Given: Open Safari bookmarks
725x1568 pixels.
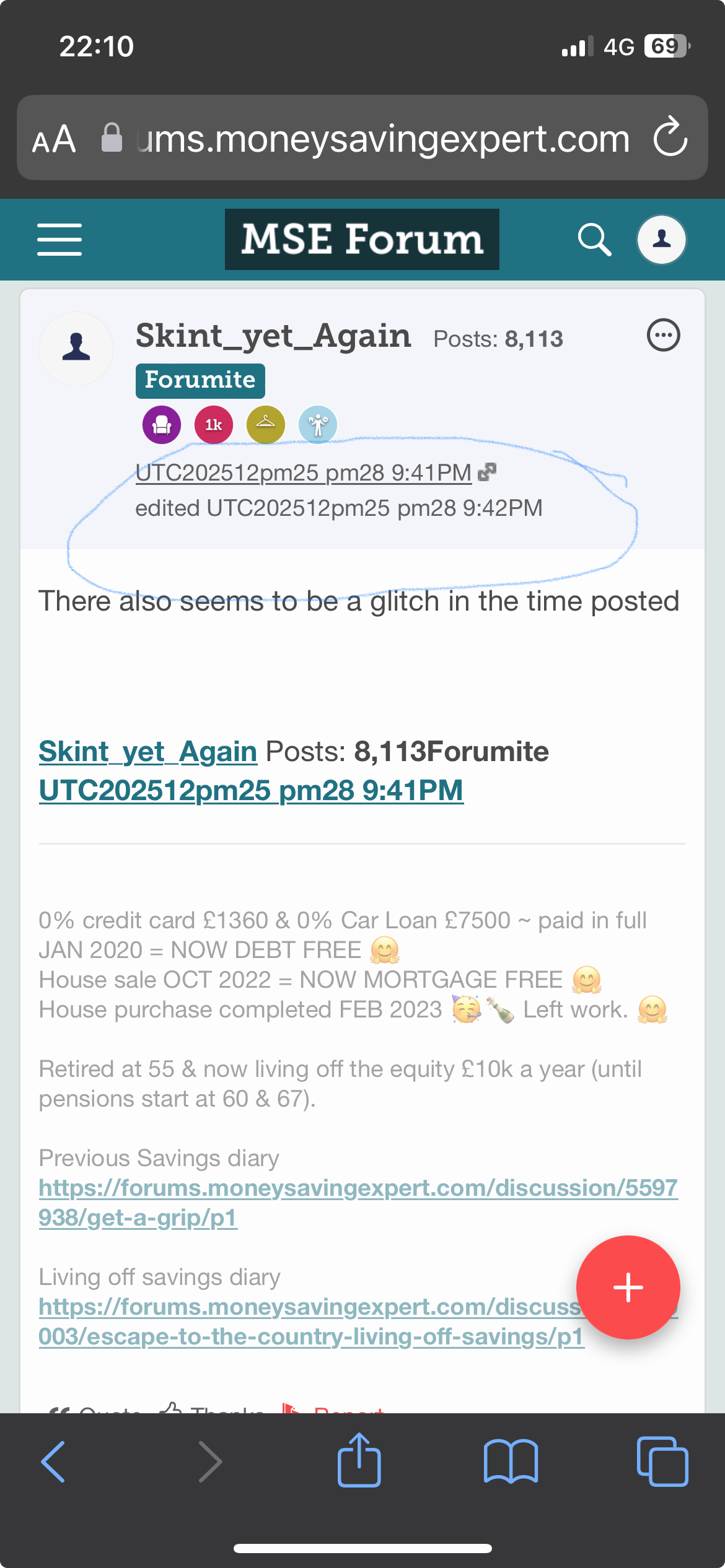Looking at the screenshot, I should click(511, 1461).
